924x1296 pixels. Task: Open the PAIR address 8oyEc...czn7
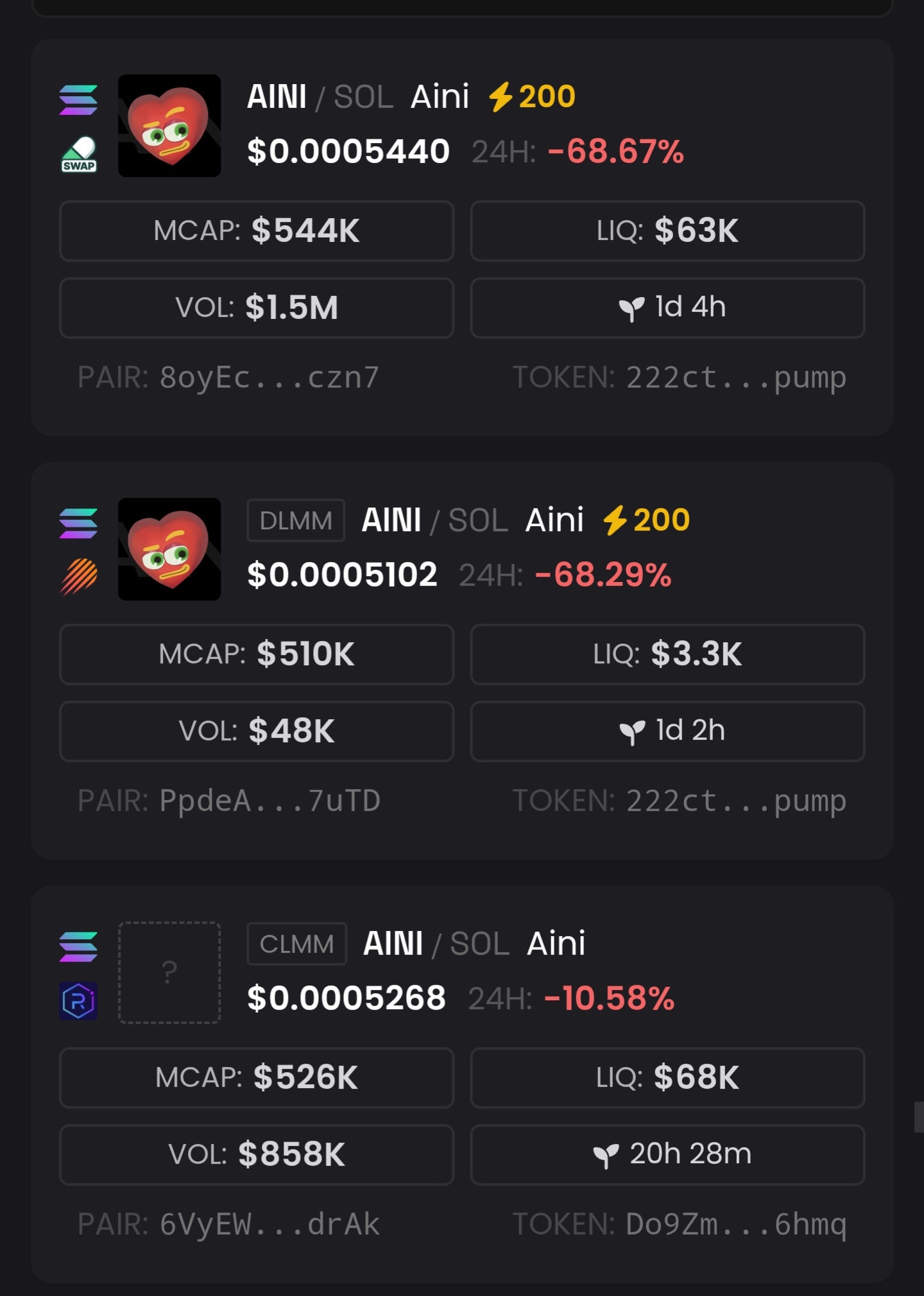(x=269, y=378)
